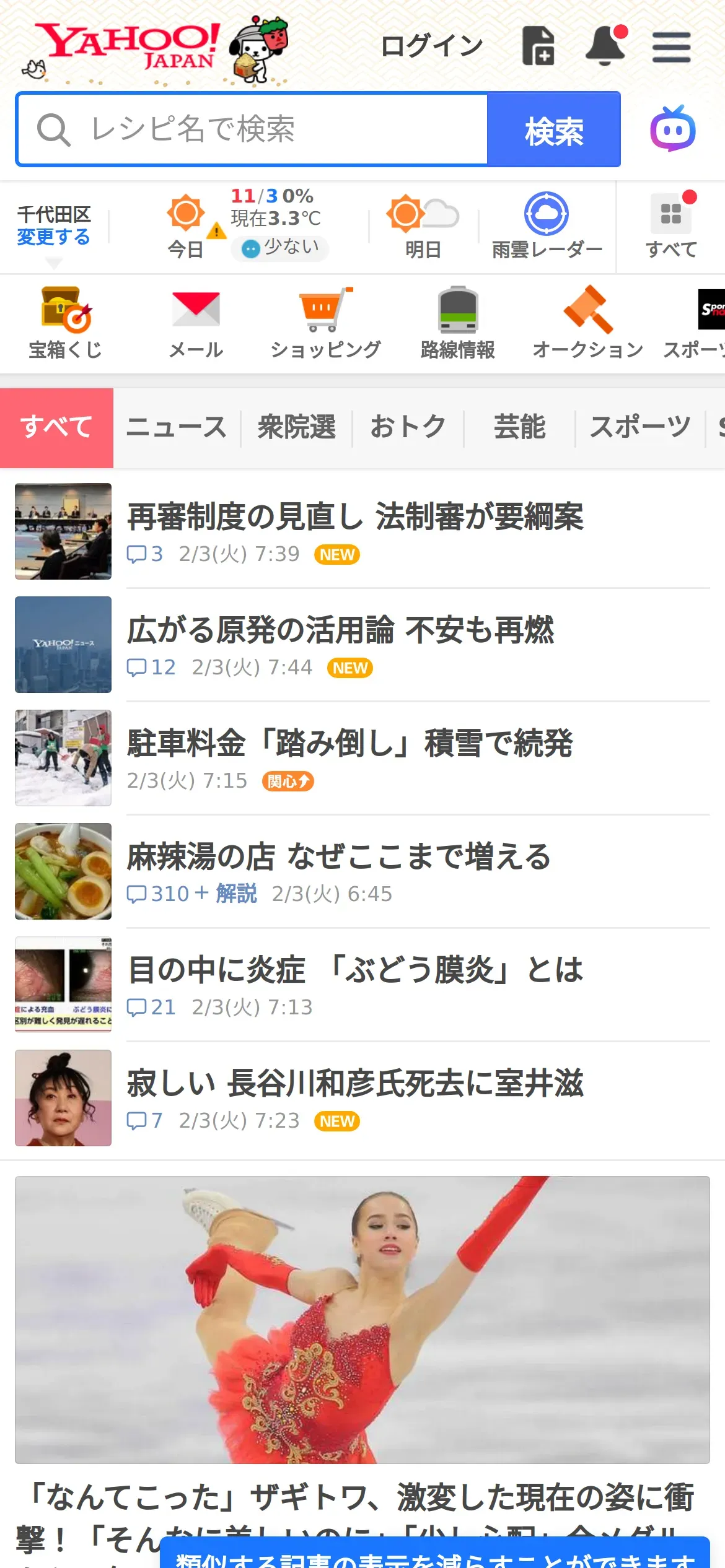Read article 再審制度の見直し 法制審が要綱案
Viewport: 725px width, 1568px height.
point(355,517)
